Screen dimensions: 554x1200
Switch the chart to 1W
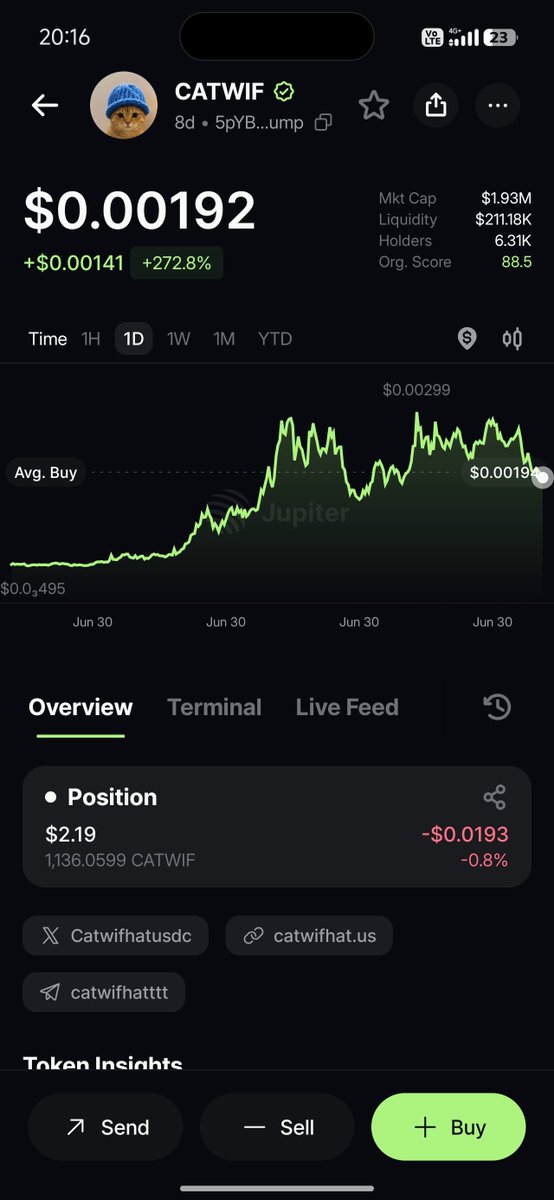click(x=179, y=339)
